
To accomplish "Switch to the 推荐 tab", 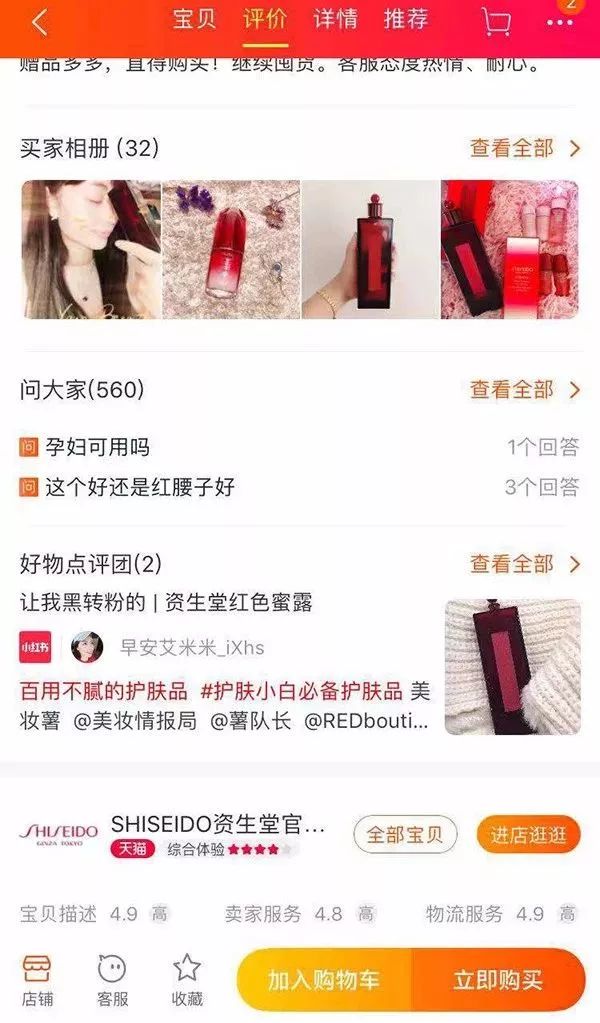I will 405,21.
